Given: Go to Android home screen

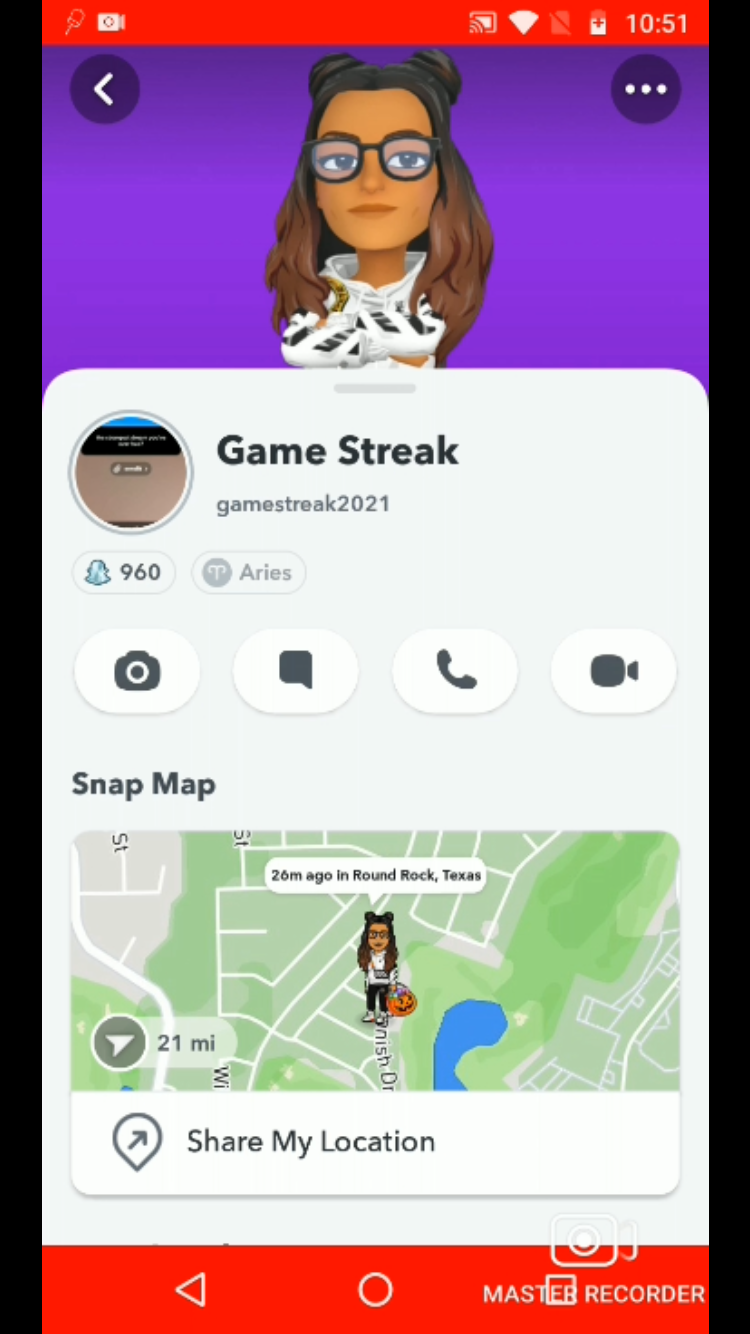Looking at the screenshot, I should coord(375,1290).
